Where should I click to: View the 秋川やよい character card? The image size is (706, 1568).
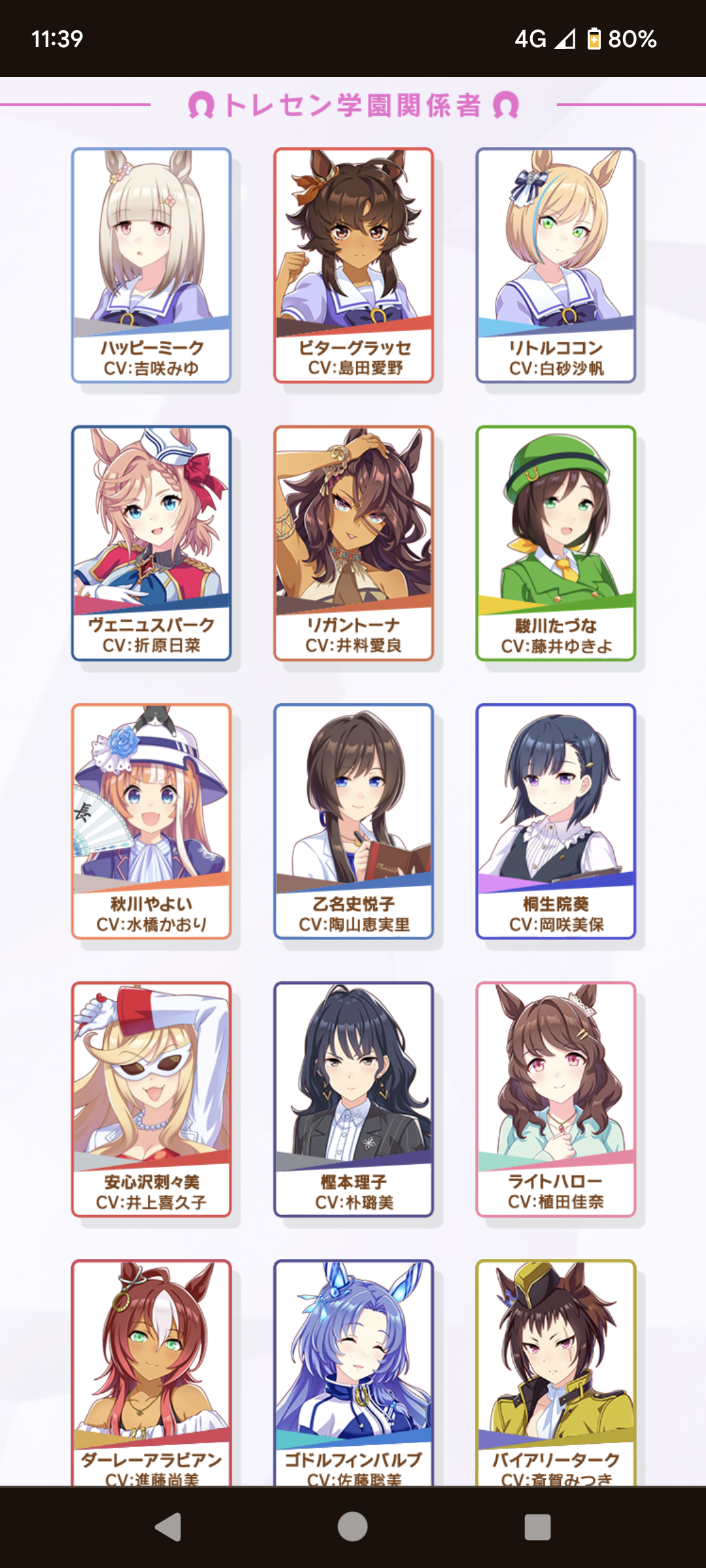pyautogui.click(x=151, y=821)
